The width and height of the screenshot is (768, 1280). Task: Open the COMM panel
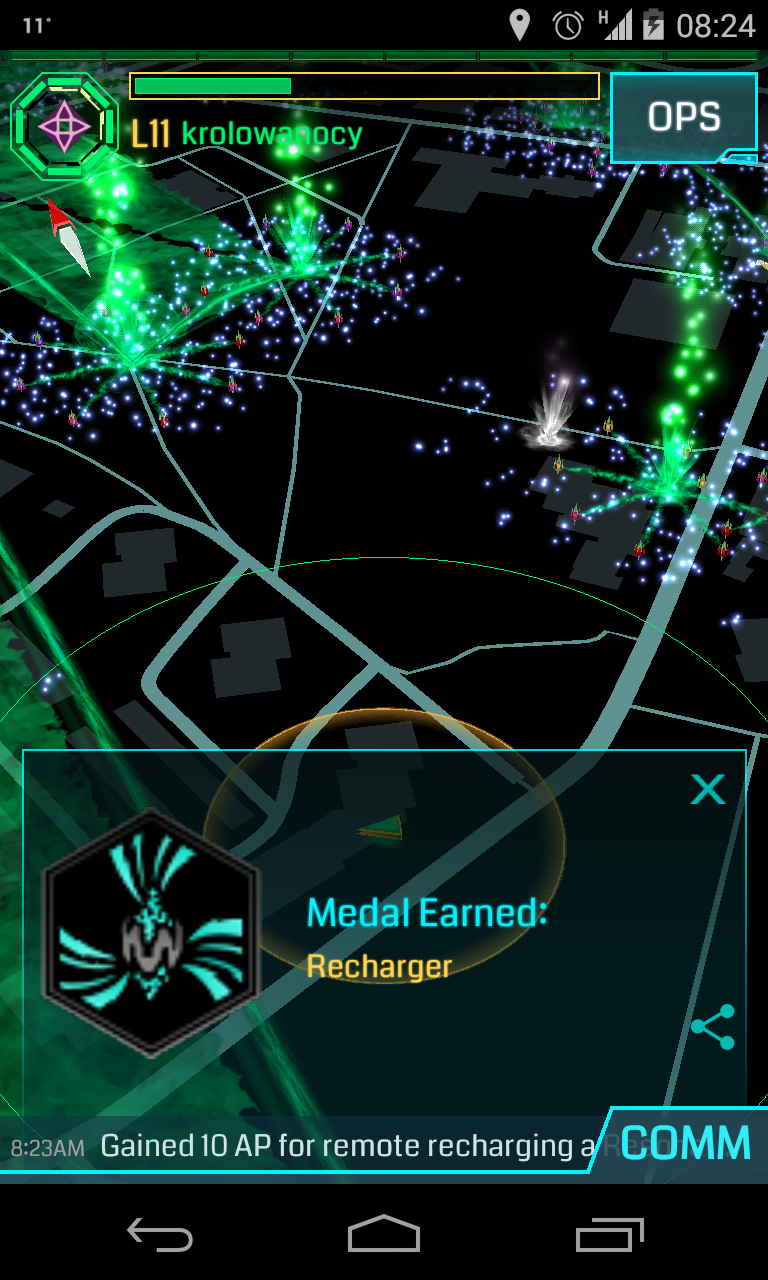pos(685,1142)
